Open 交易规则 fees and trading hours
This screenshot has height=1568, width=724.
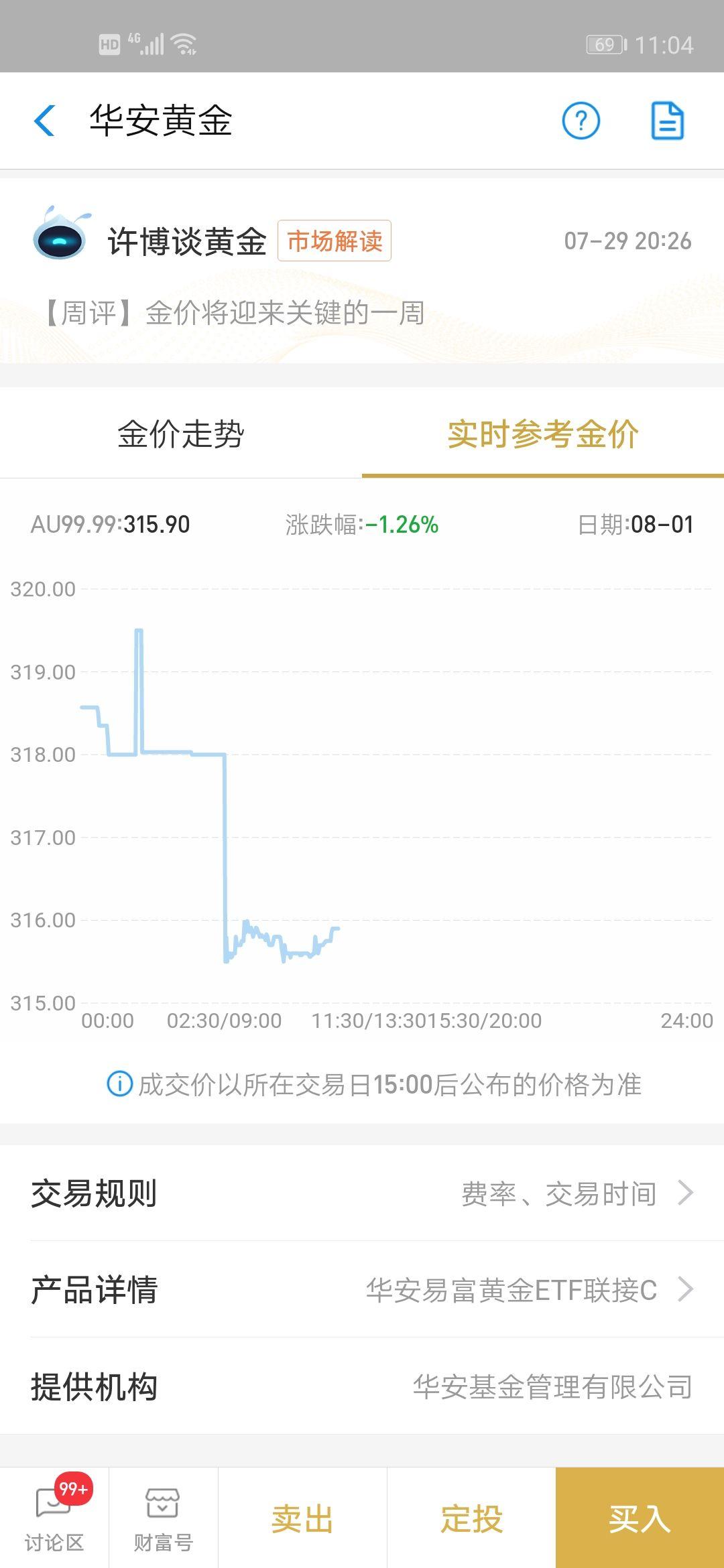click(362, 1193)
